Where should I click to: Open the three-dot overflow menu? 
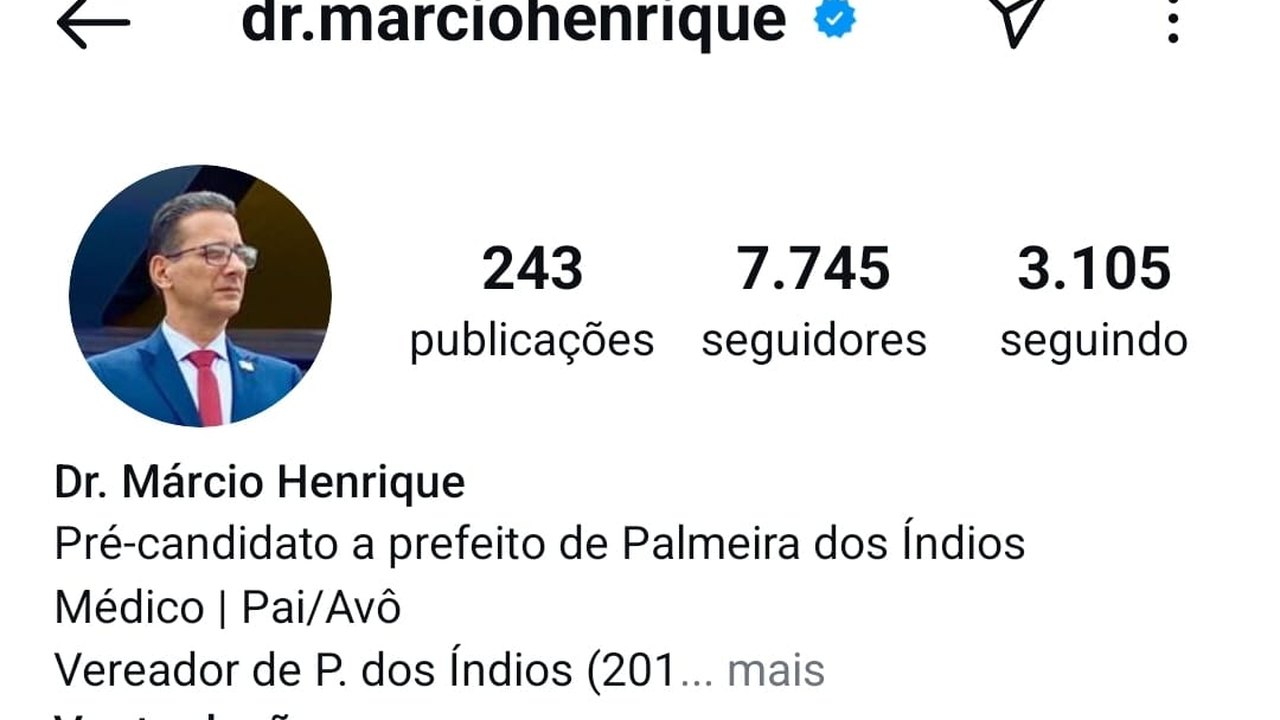[x=1173, y=20]
